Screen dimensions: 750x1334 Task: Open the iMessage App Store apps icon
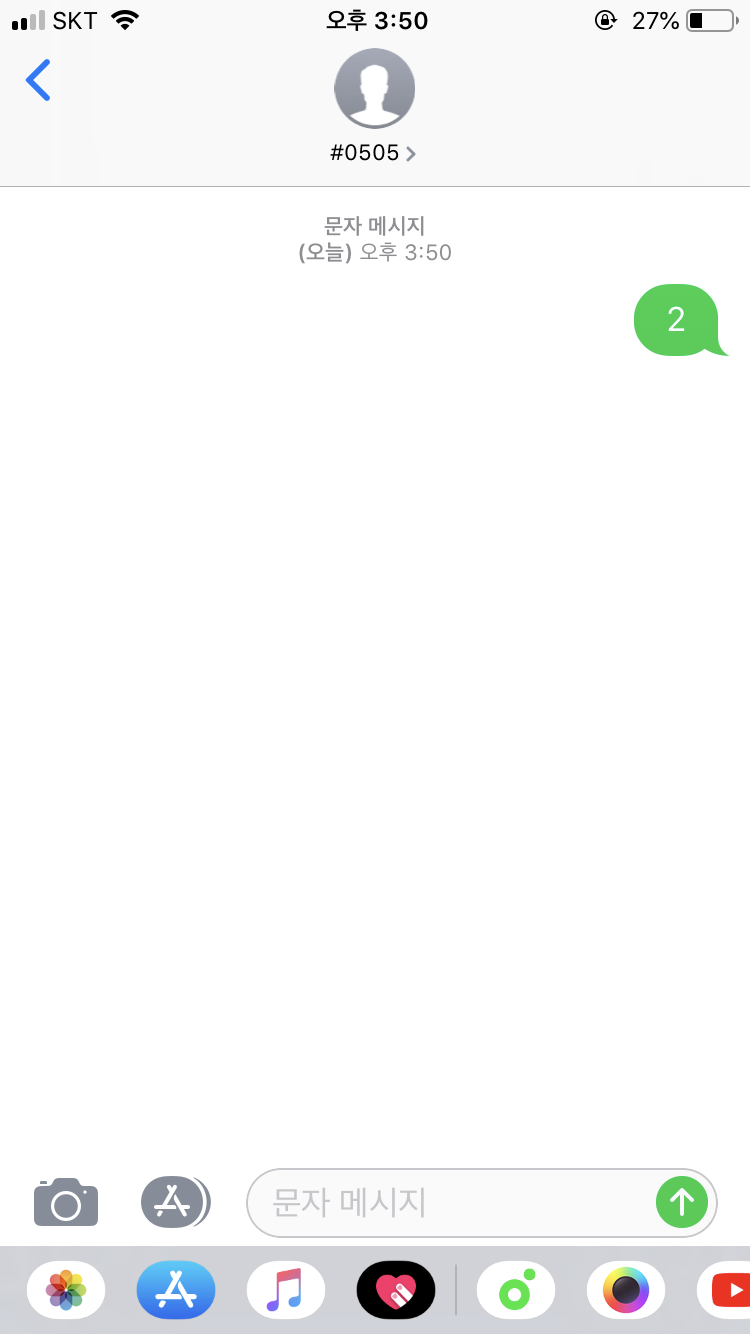[x=175, y=1203]
